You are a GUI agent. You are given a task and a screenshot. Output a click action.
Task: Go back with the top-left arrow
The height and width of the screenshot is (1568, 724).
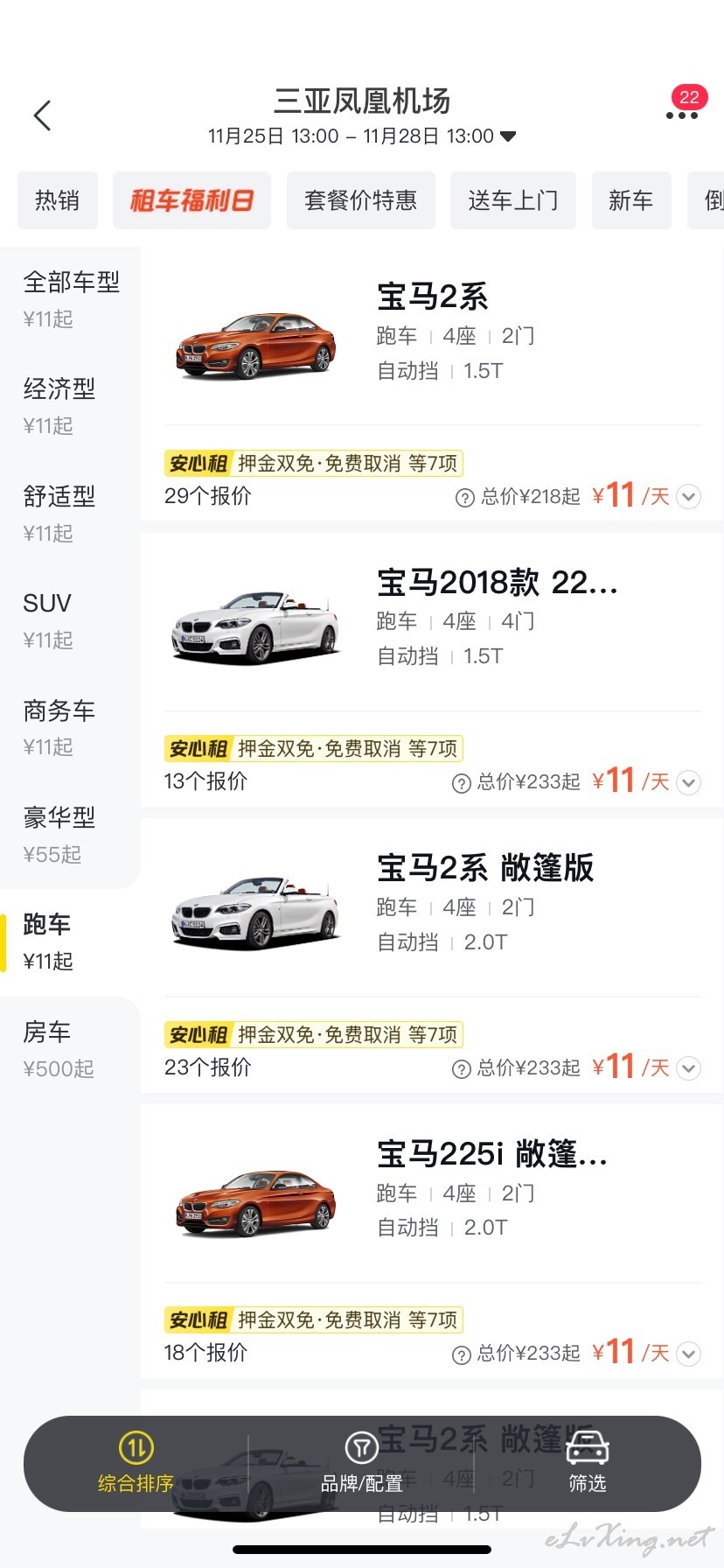pyautogui.click(x=42, y=115)
